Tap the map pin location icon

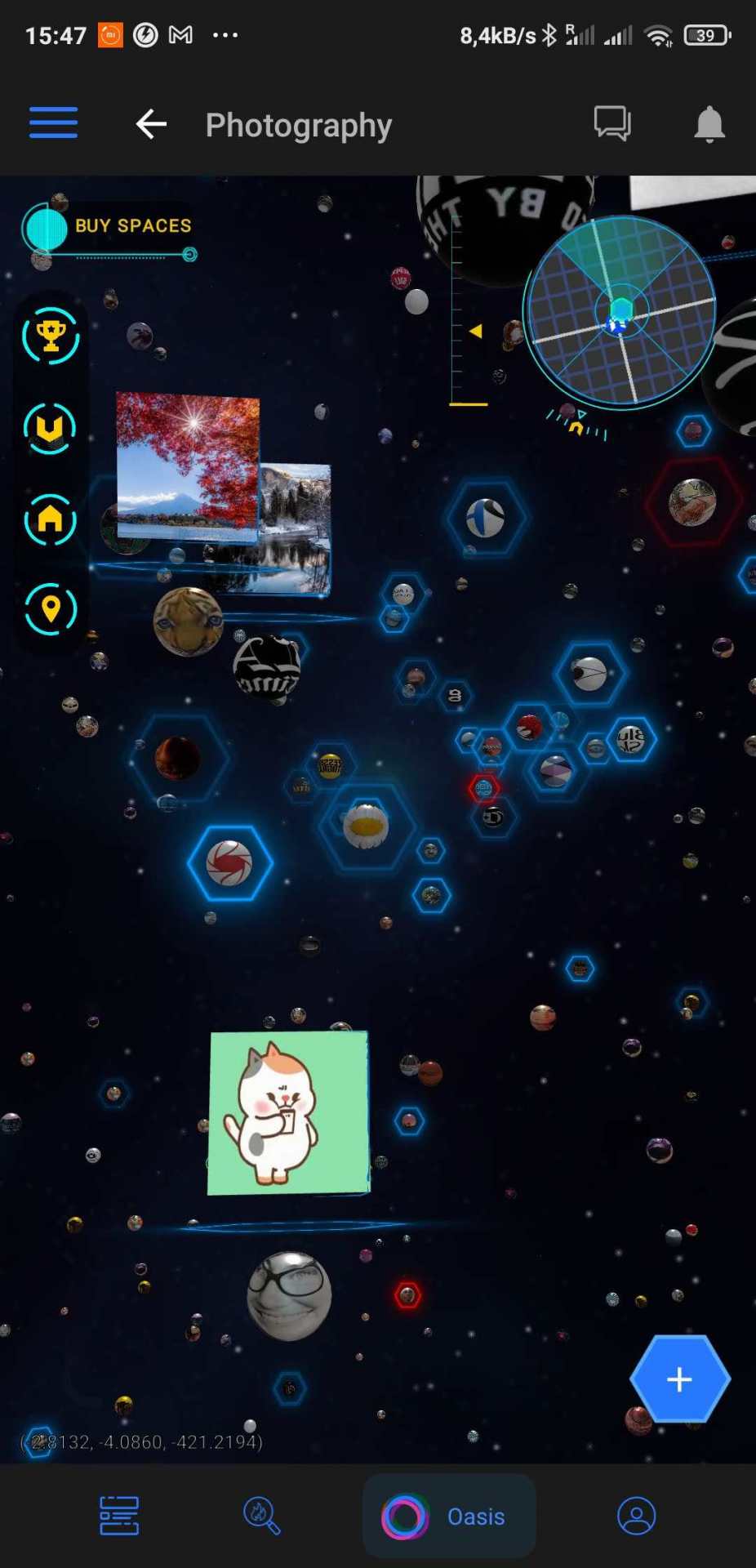(x=51, y=608)
